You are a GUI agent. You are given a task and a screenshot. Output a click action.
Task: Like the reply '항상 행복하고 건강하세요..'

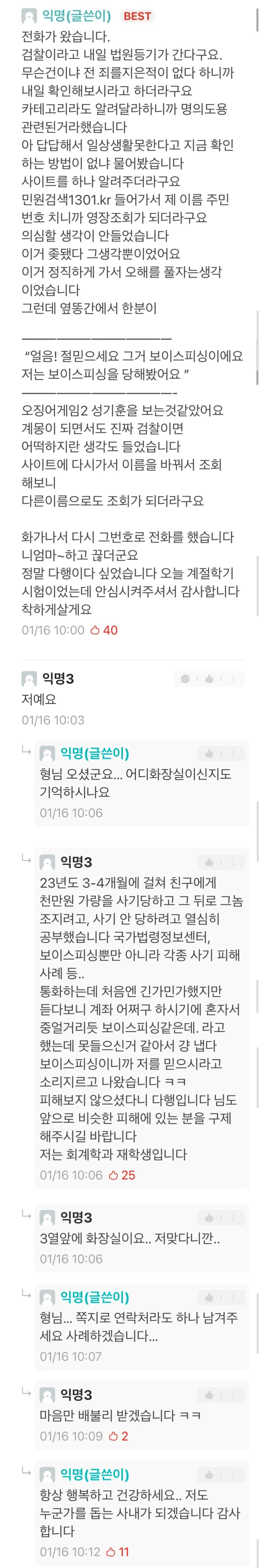pyautogui.click(x=209, y=1475)
